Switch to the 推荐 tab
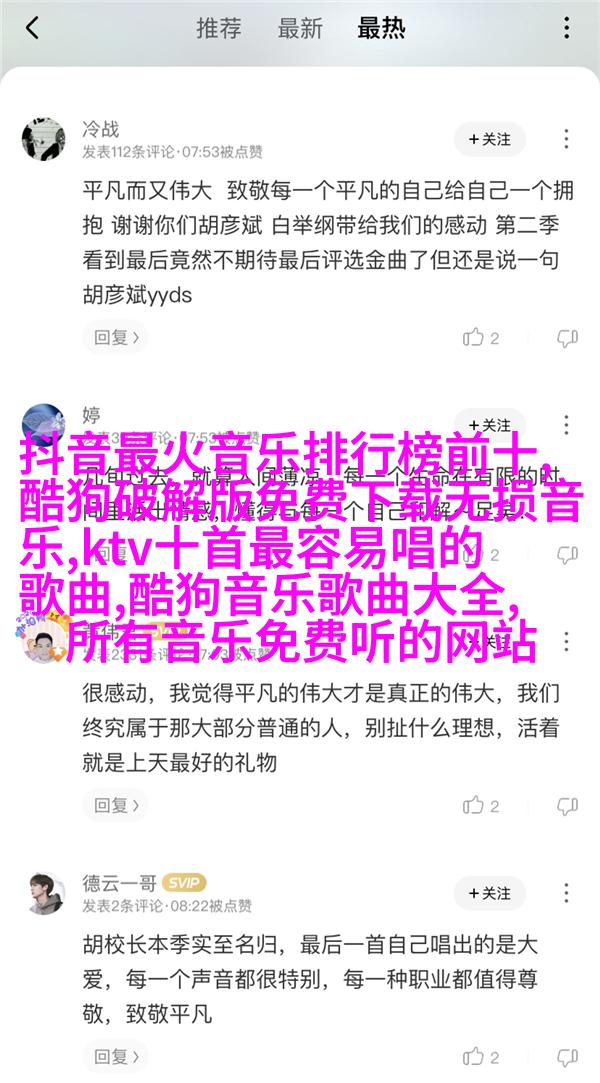The image size is (600, 1083). pyautogui.click(x=217, y=28)
